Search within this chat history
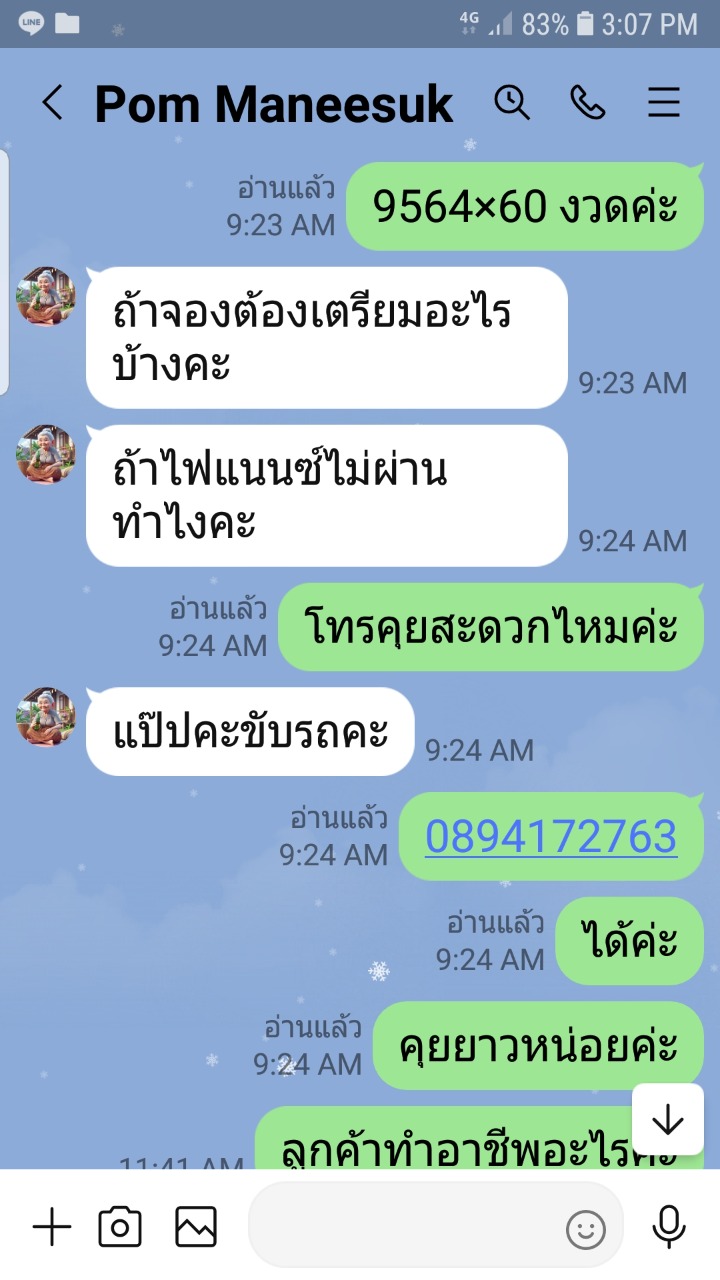The image size is (720, 1280). click(x=512, y=102)
